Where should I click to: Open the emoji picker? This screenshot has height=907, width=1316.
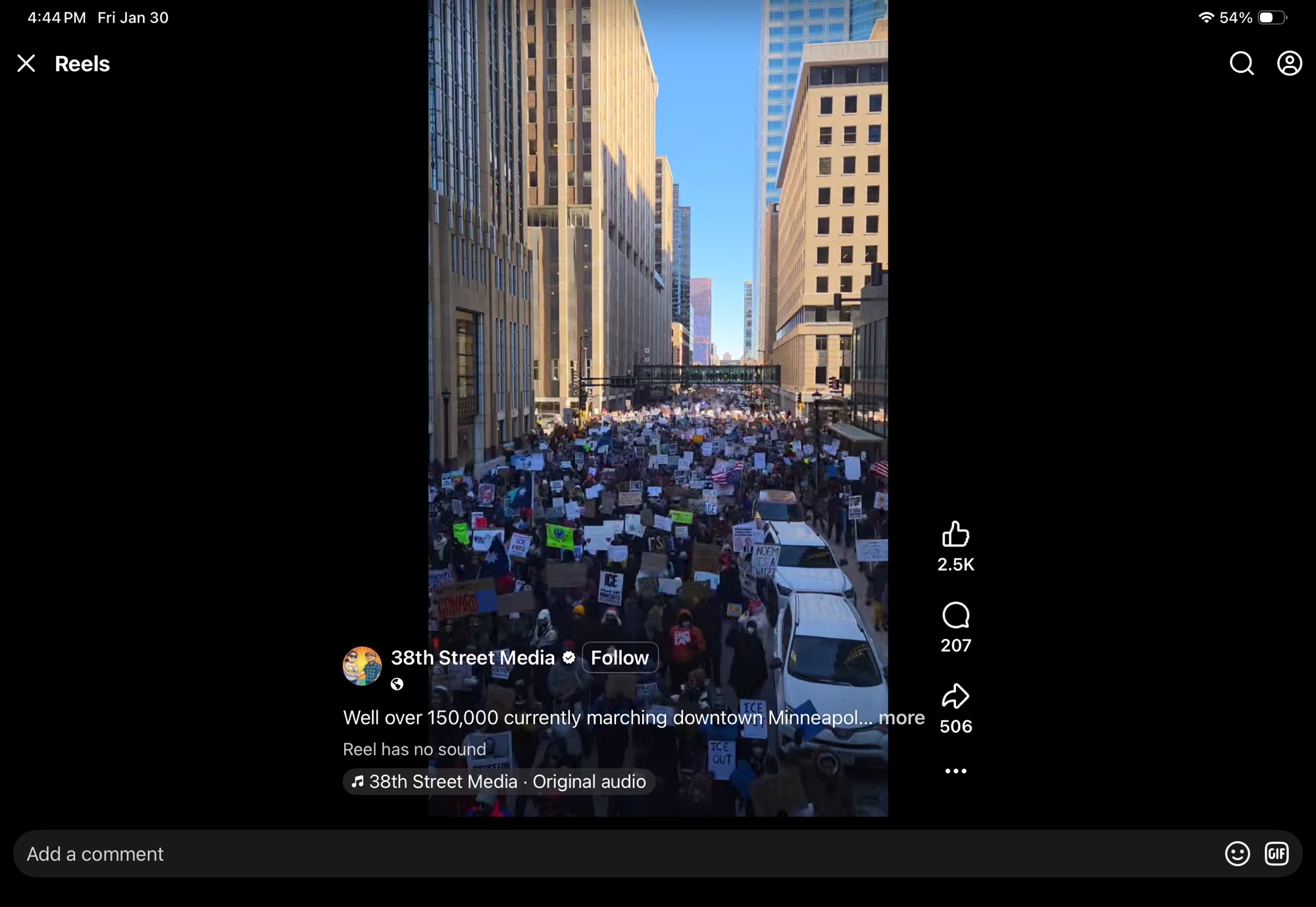(x=1237, y=854)
